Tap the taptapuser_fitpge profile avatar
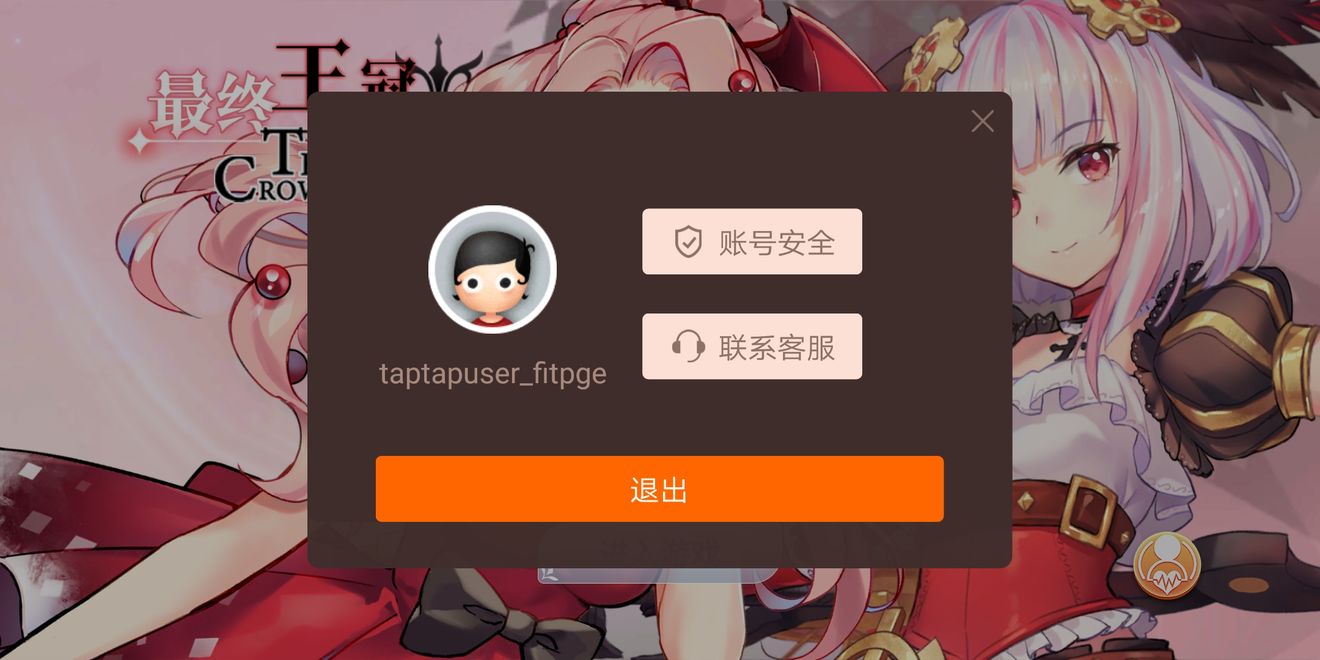The image size is (1320, 660). point(492,269)
